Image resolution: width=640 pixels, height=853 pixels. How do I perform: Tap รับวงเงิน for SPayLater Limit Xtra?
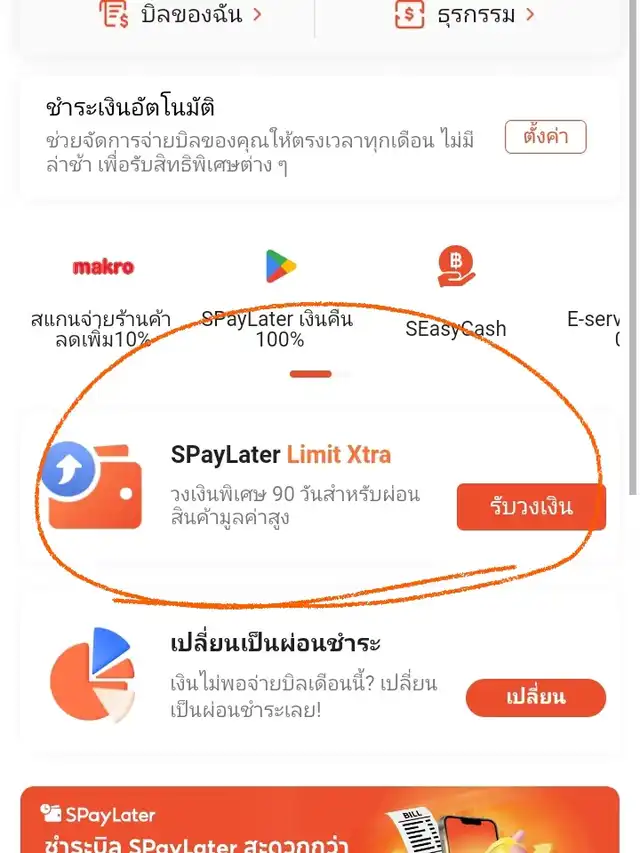pyautogui.click(x=531, y=507)
